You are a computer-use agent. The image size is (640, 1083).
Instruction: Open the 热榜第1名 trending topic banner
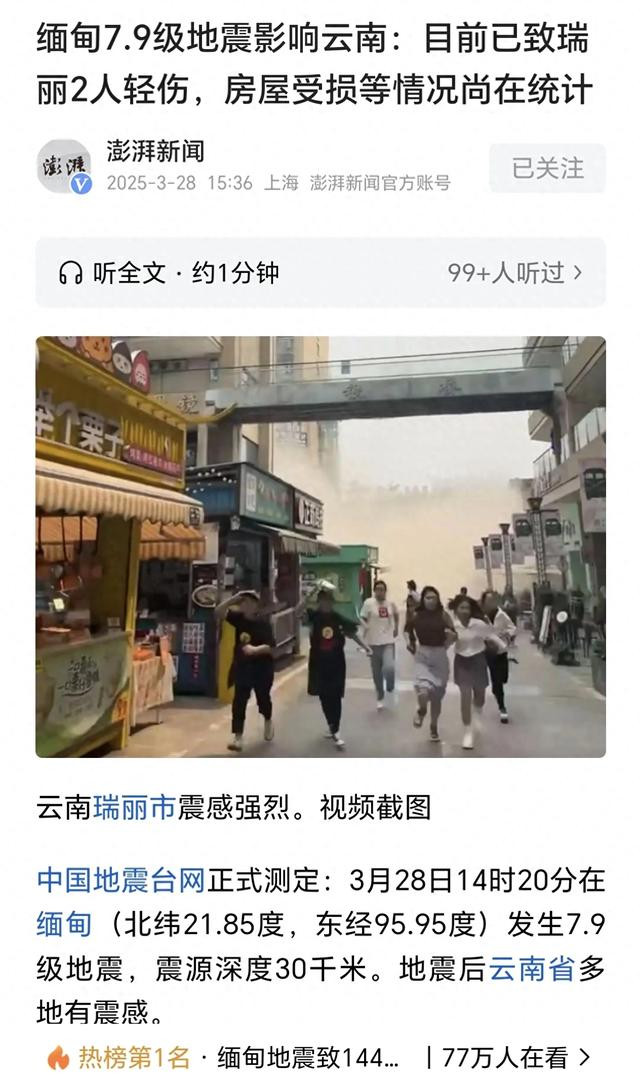(x=320, y=1057)
